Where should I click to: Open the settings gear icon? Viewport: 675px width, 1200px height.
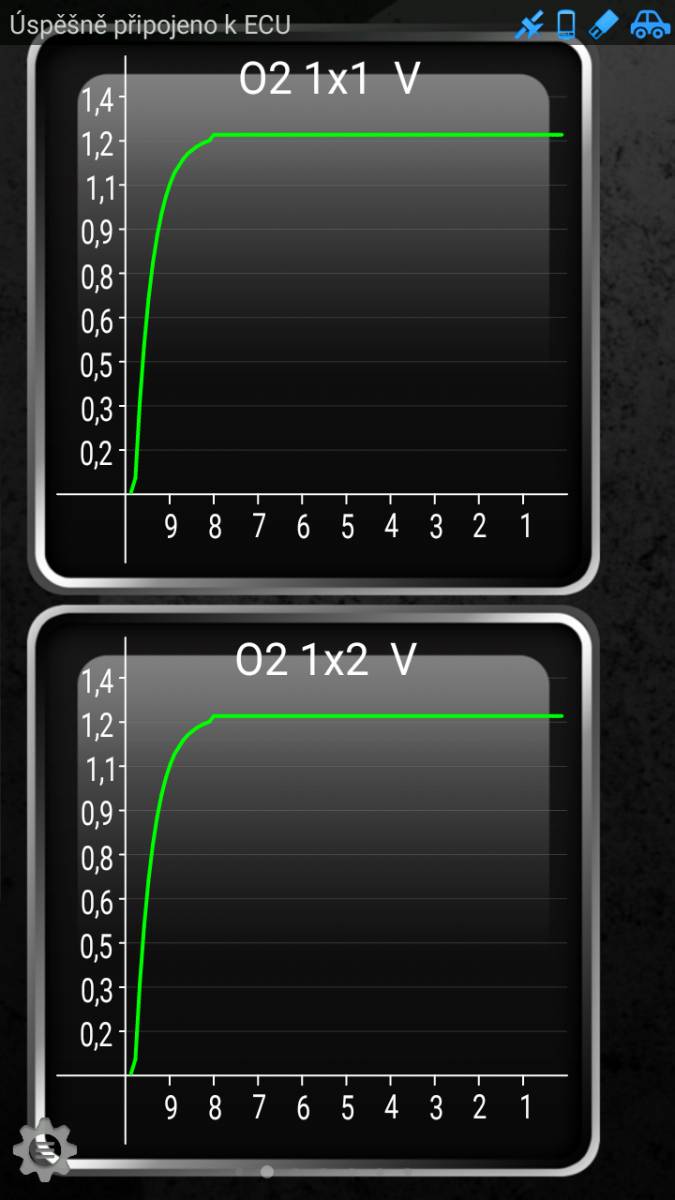click(x=44, y=1150)
